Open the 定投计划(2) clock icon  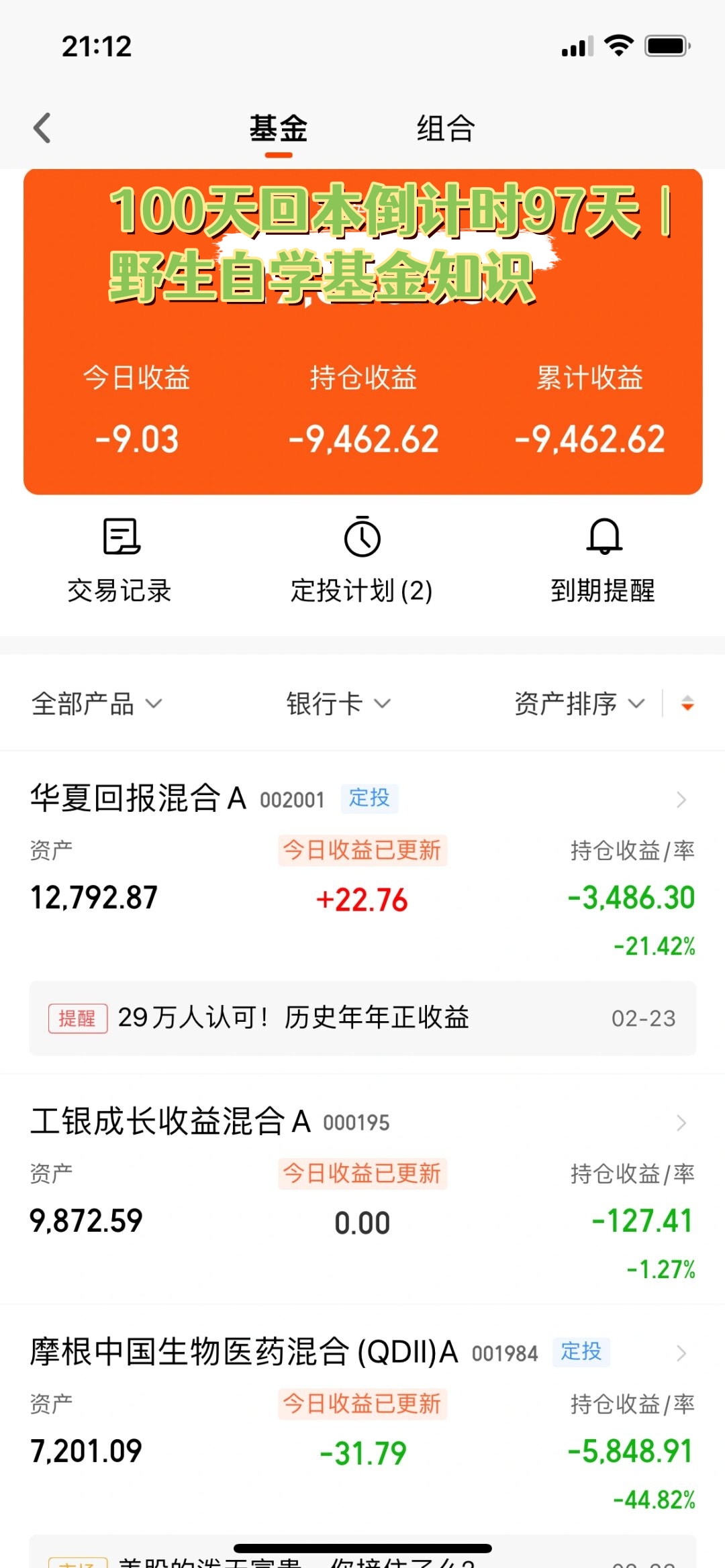(362, 537)
